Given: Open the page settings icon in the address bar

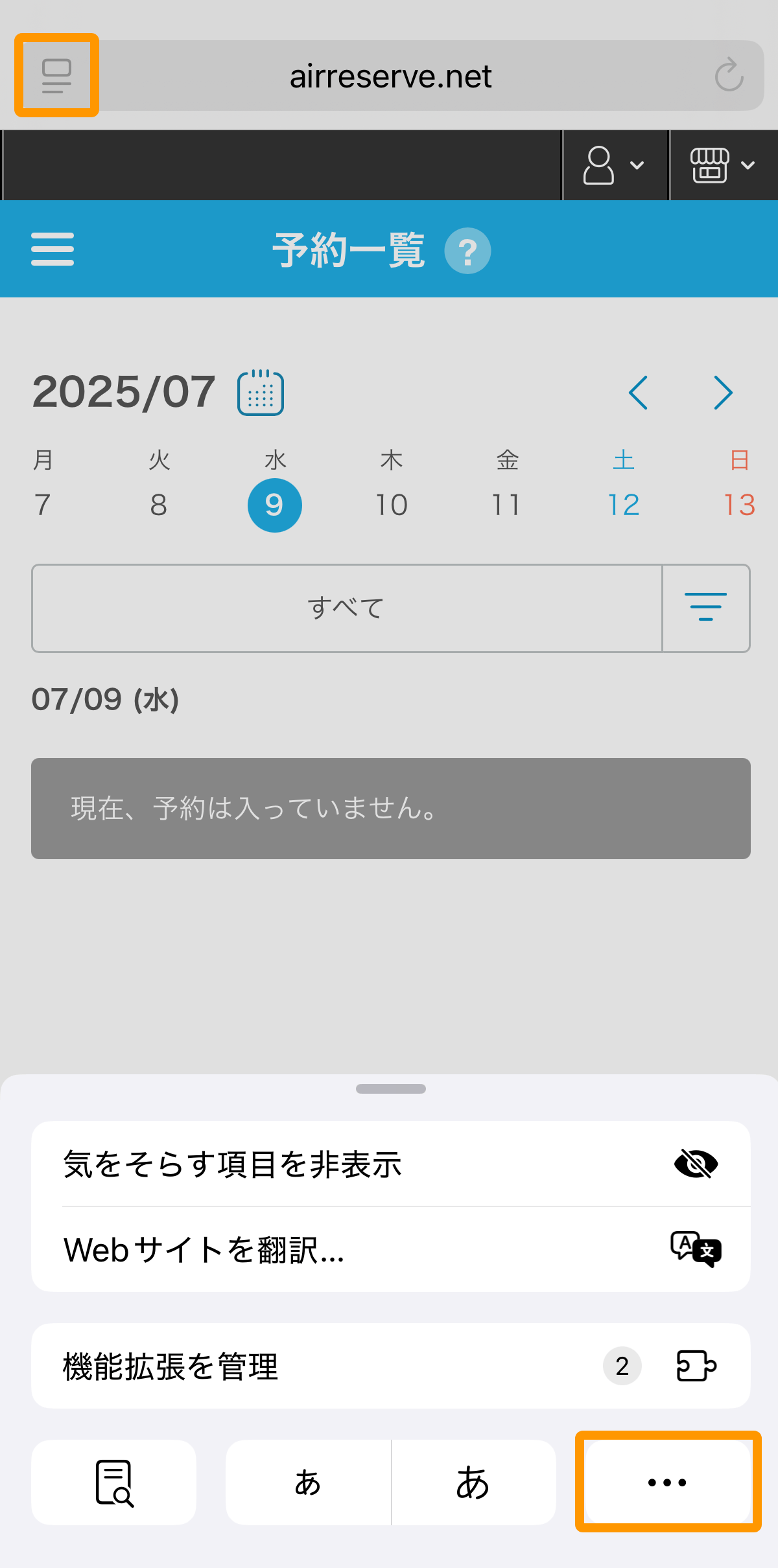Looking at the screenshot, I should pos(56,75).
